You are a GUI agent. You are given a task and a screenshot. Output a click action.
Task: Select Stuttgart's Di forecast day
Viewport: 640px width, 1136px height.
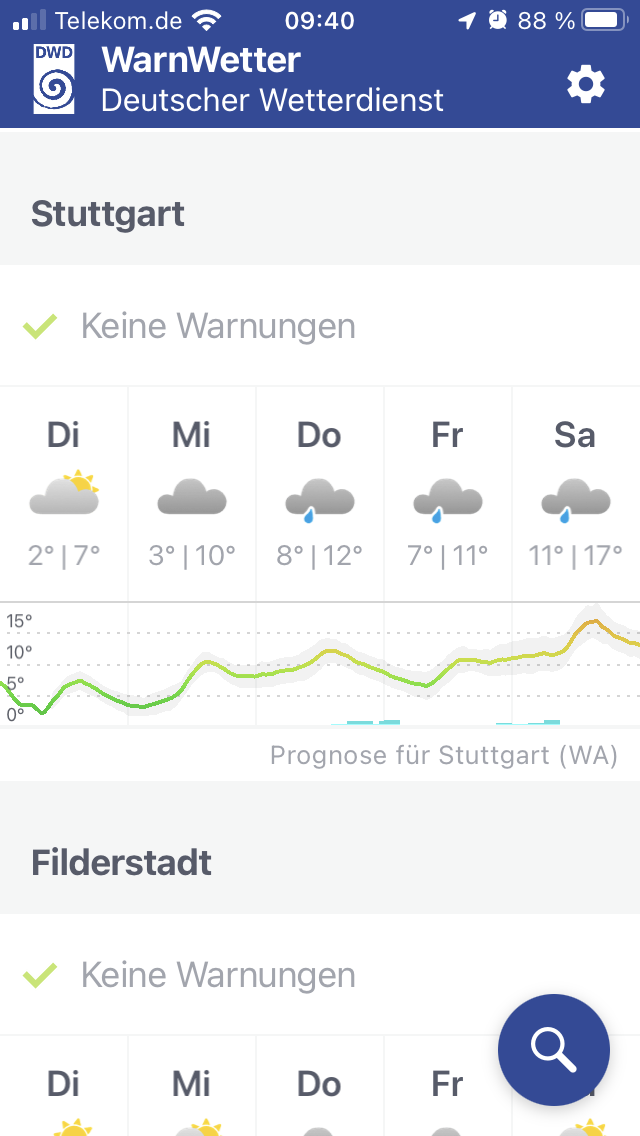[x=64, y=493]
